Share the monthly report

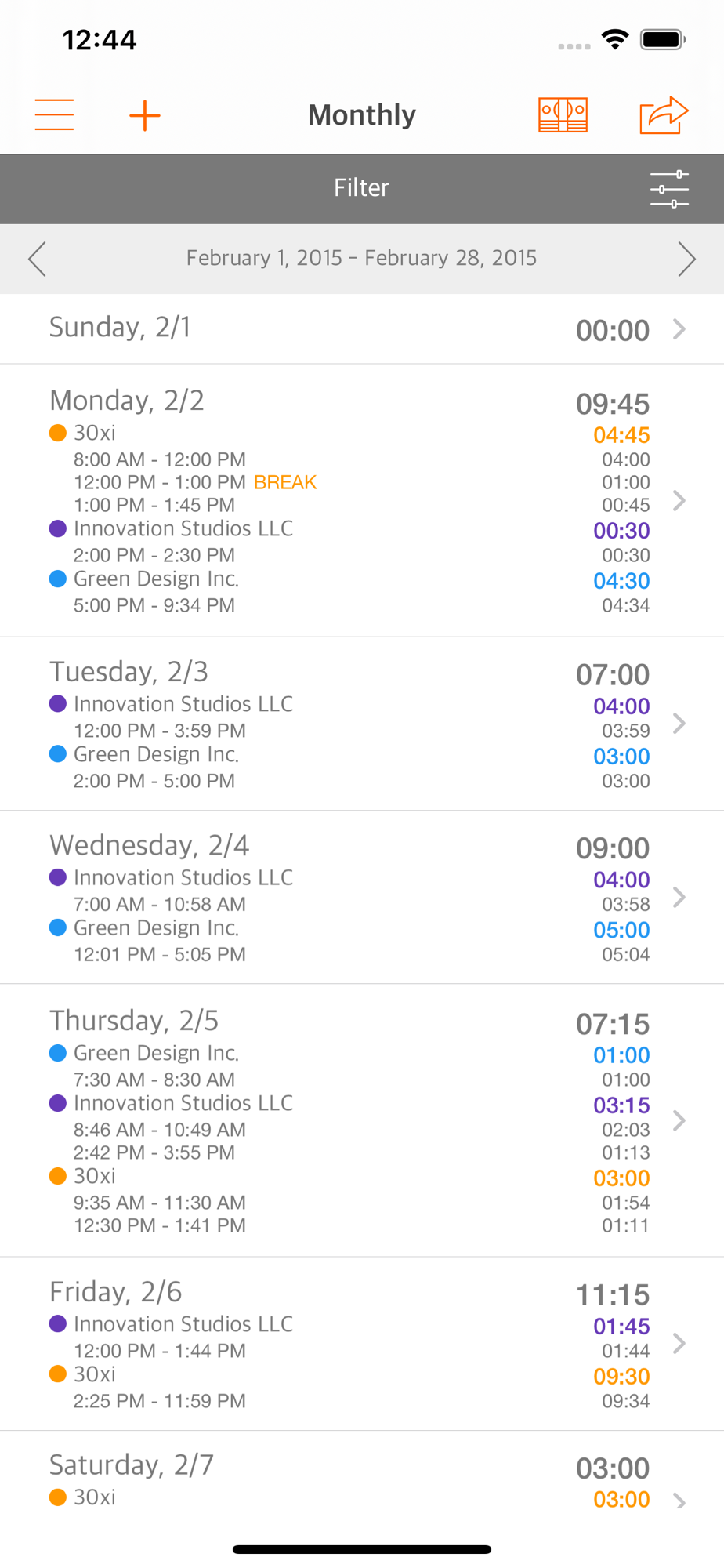coord(664,115)
